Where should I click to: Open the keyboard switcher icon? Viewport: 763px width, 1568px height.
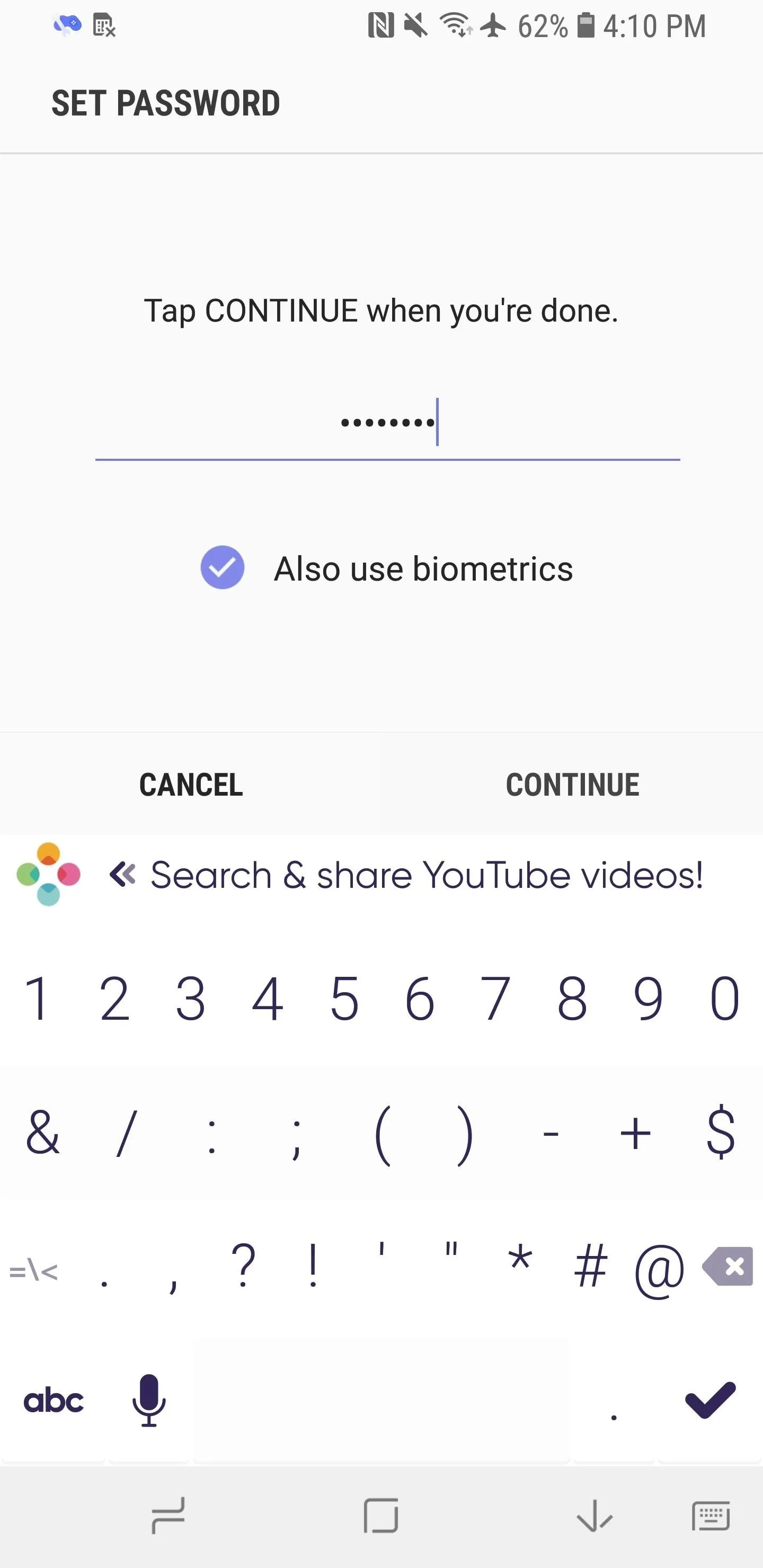pos(711,1515)
